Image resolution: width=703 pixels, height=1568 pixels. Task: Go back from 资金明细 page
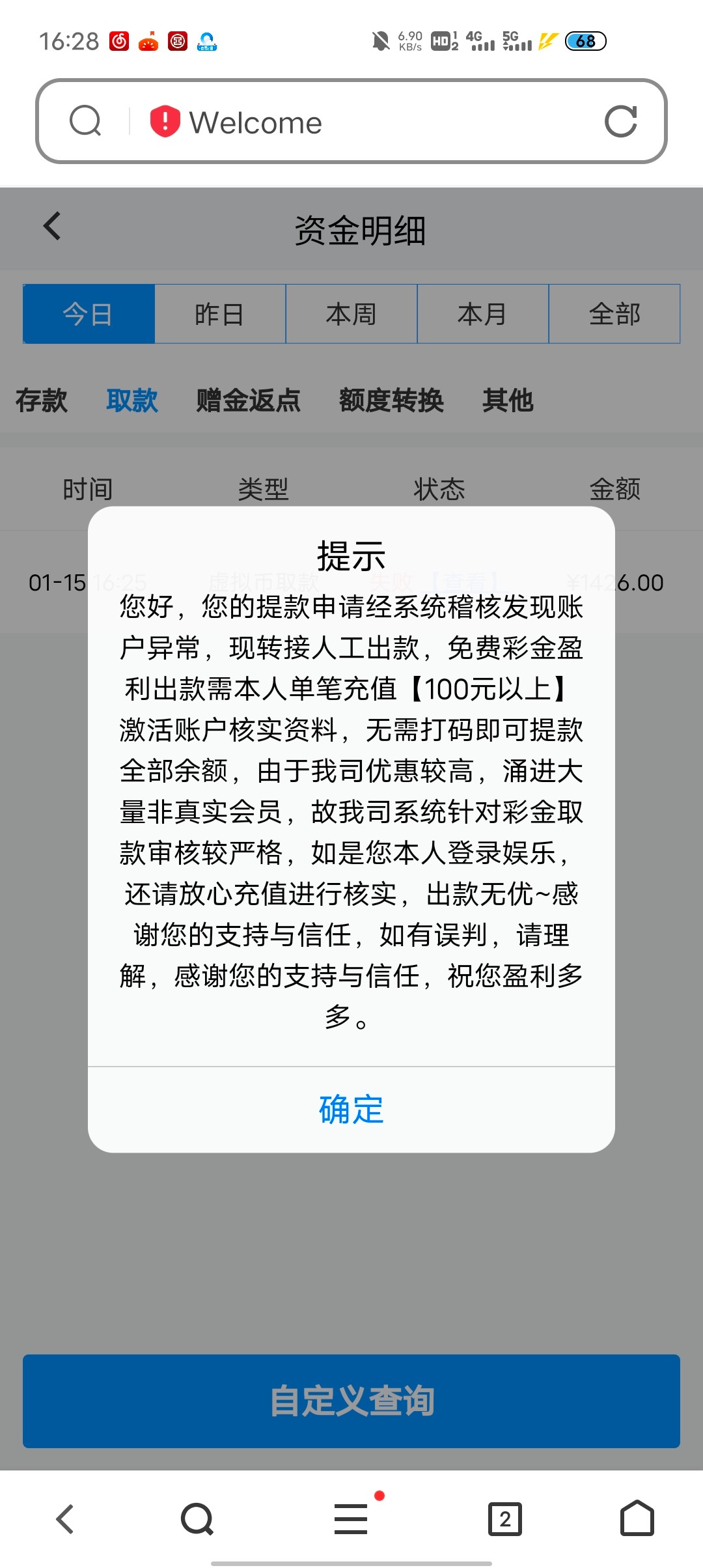coord(52,227)
